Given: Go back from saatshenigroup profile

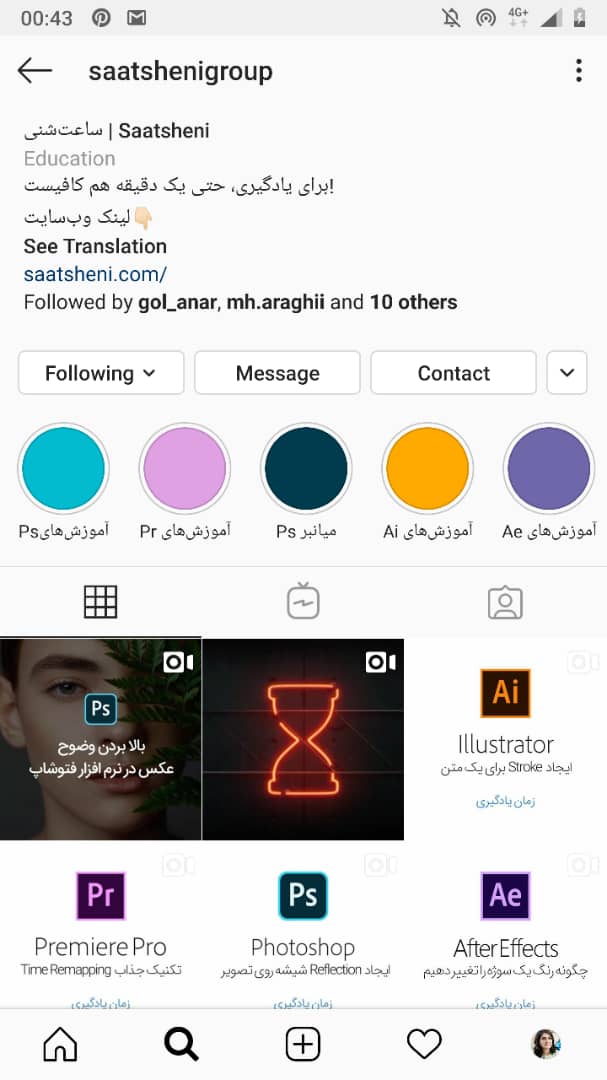Looking at the screenshot, I should pyautogui.click(x=34, y=71).
